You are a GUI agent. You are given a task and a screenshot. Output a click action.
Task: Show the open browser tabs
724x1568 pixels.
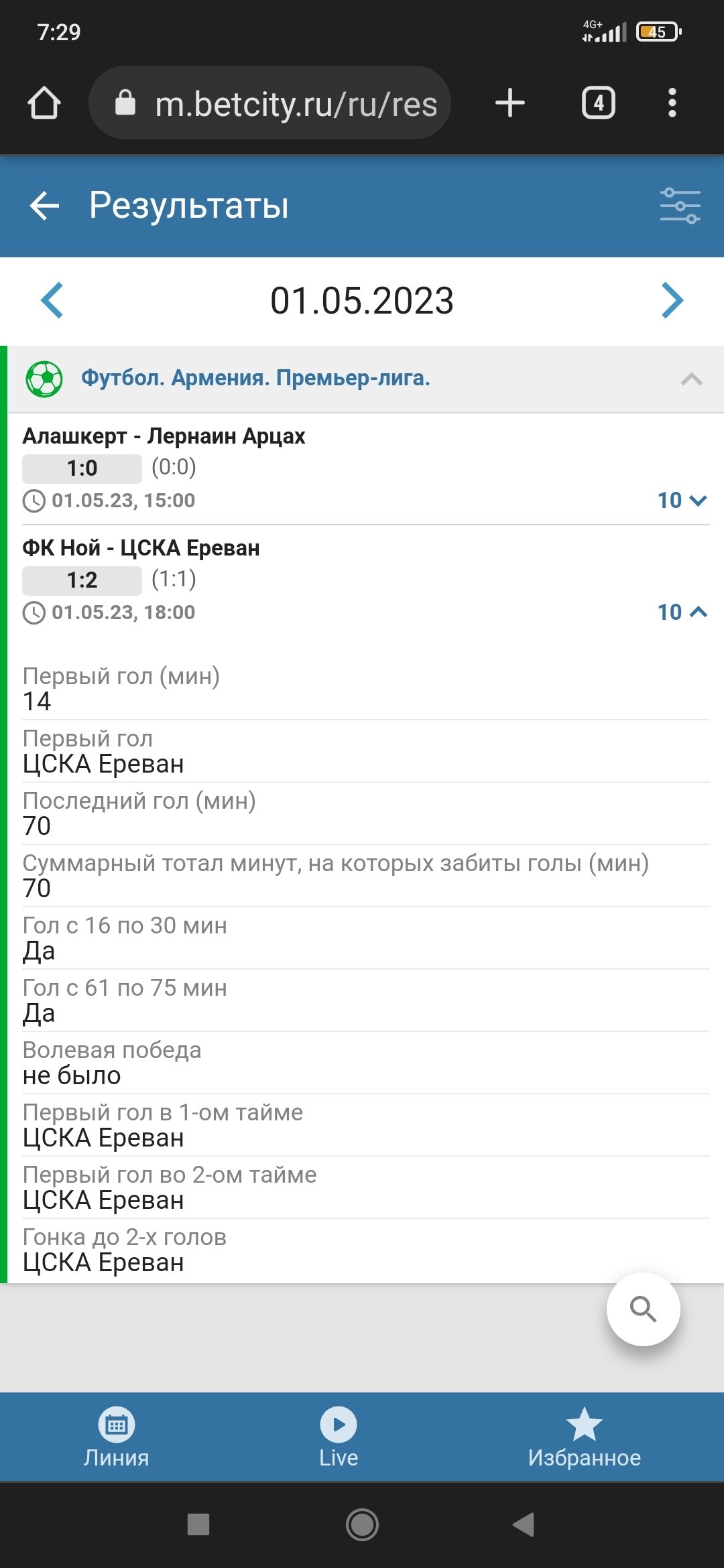(x=599, y=103)
